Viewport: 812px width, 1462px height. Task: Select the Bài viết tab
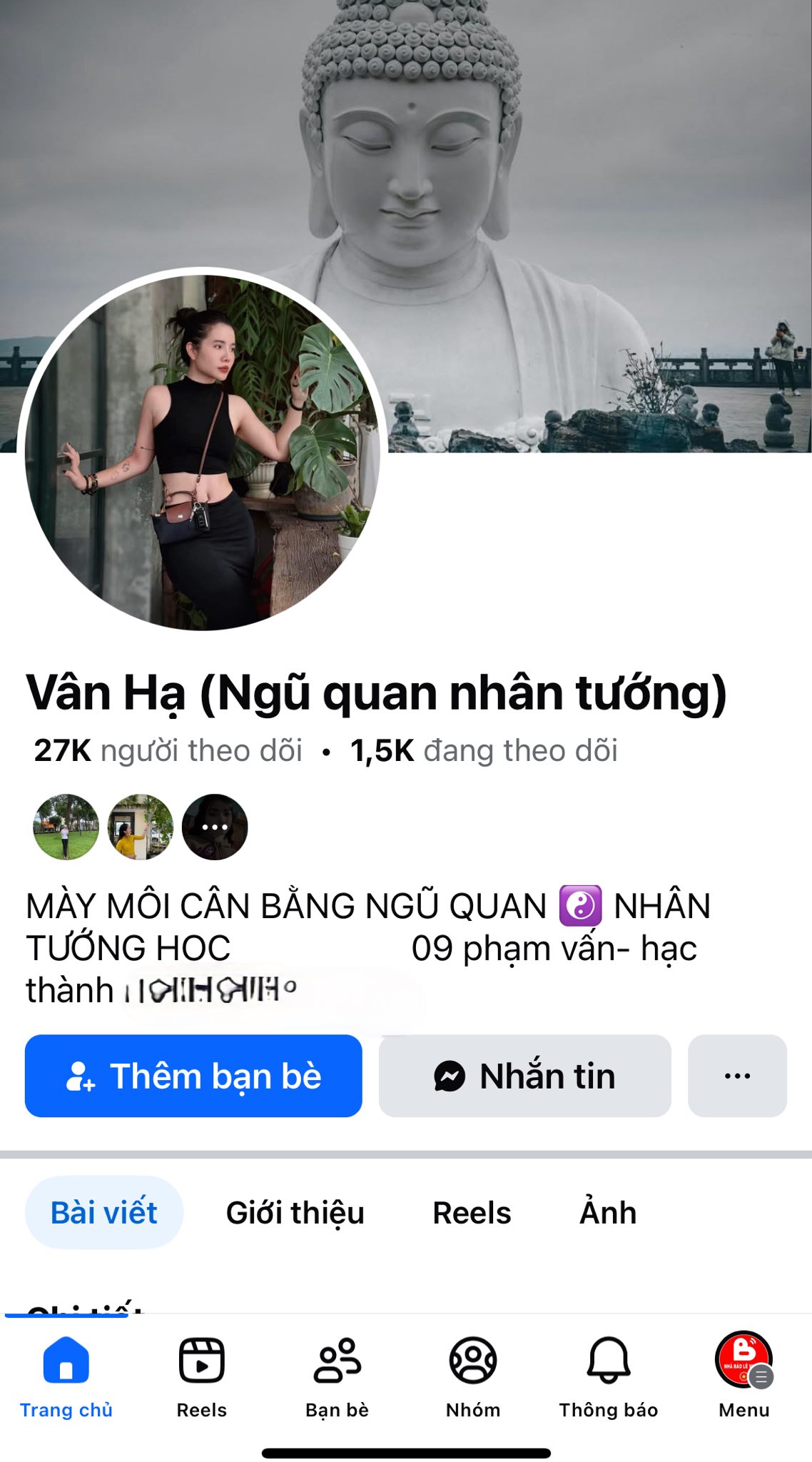[104, 1213]
